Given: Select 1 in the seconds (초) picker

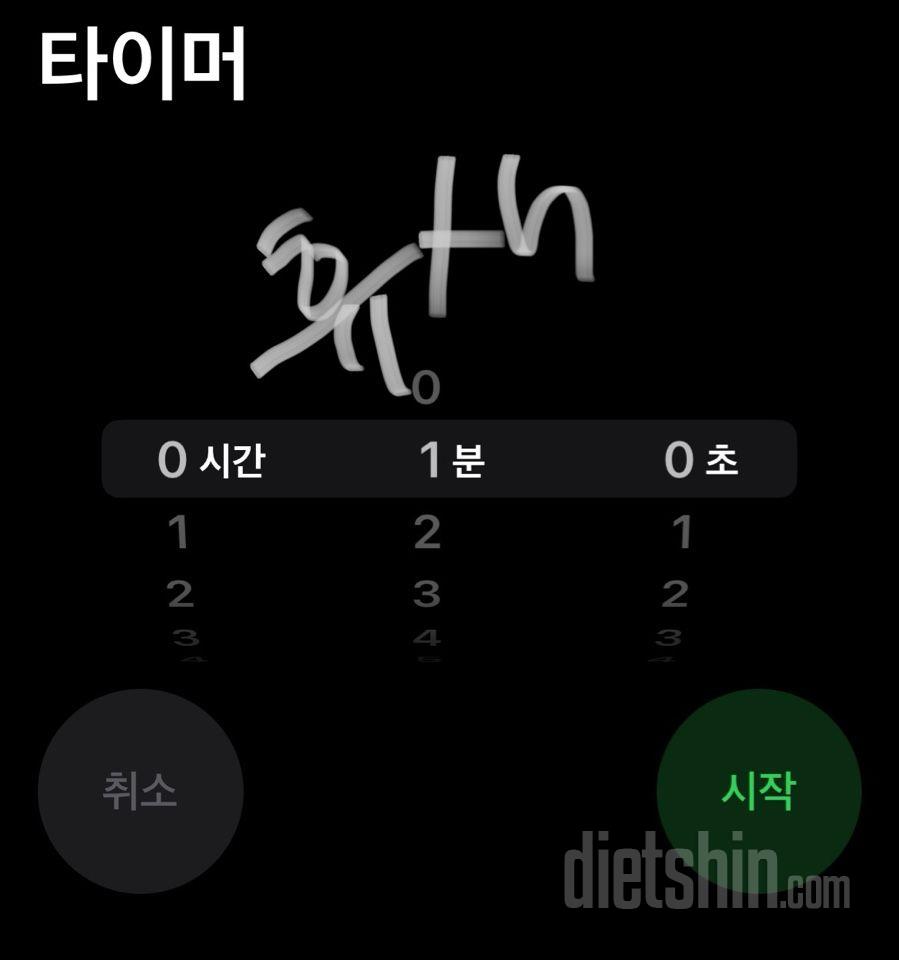Looking at the screenshot, I should tap(681, 533).
